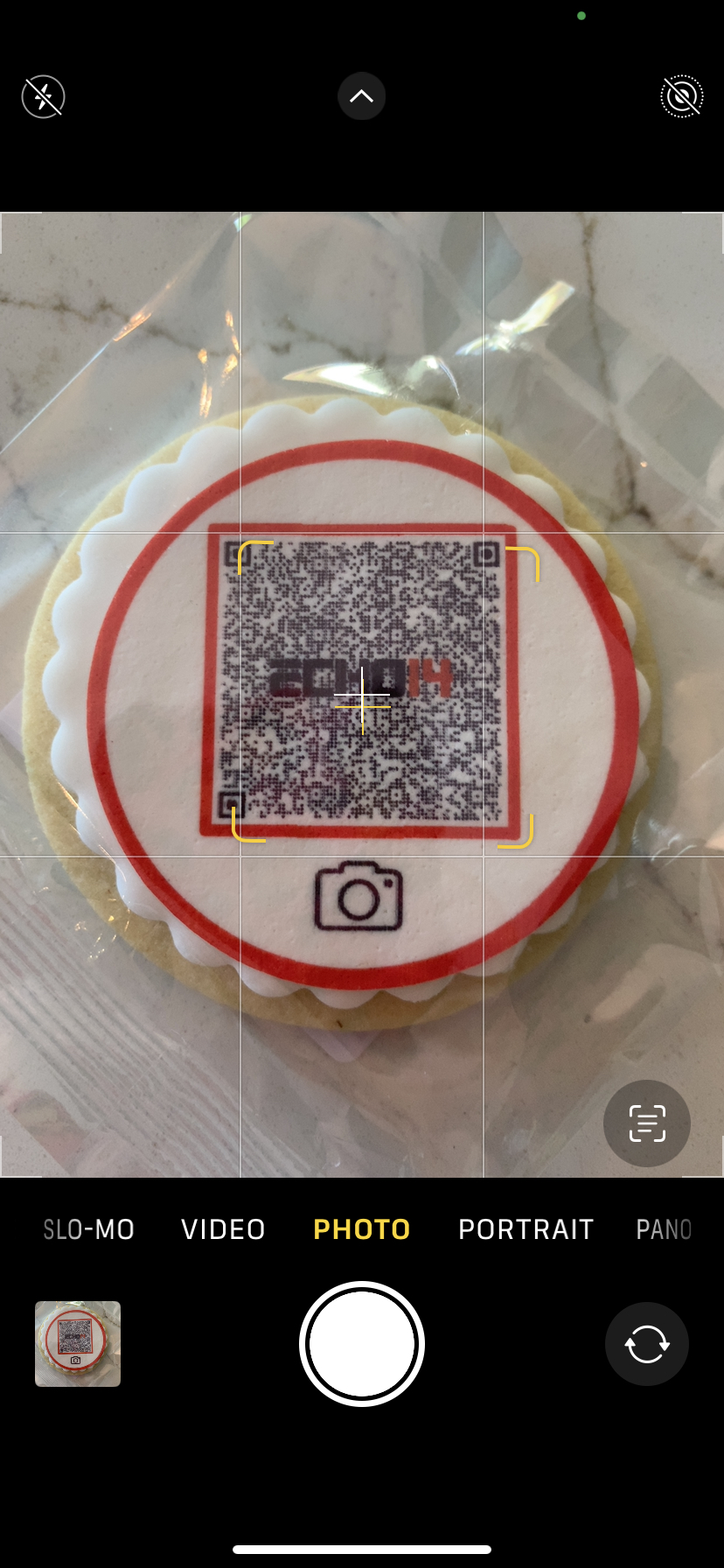Take a photo with the shutter button

coord(361,1343)
